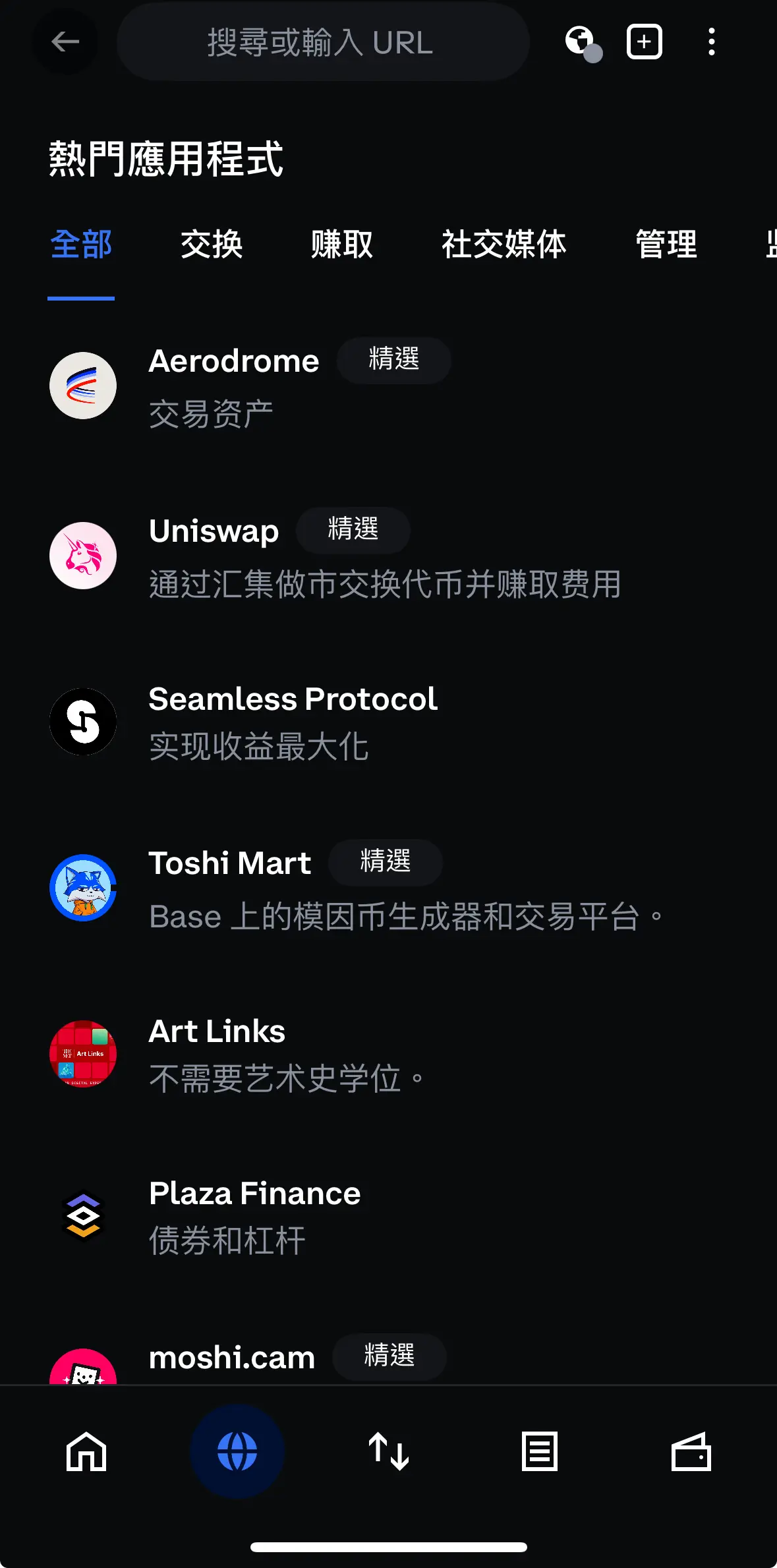777x1568 pixels.
Task: Switch to the 交换 tab
Action: pos(213,245)
